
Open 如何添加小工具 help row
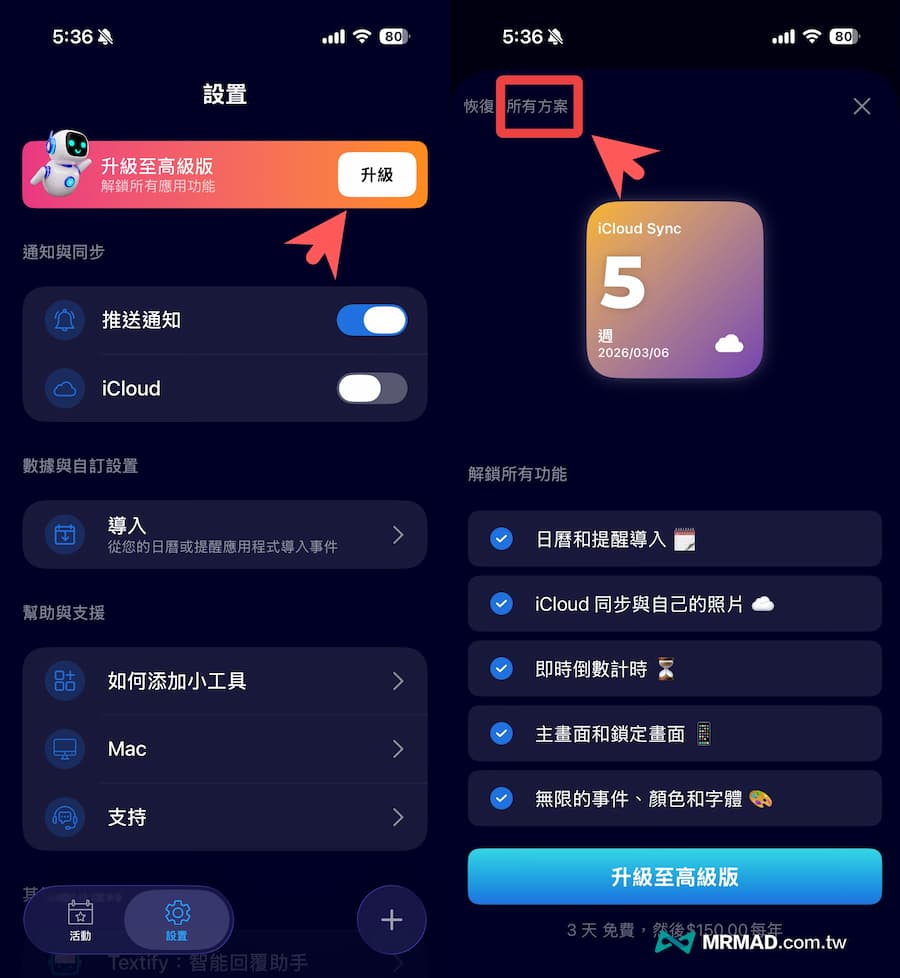point(225,681)
